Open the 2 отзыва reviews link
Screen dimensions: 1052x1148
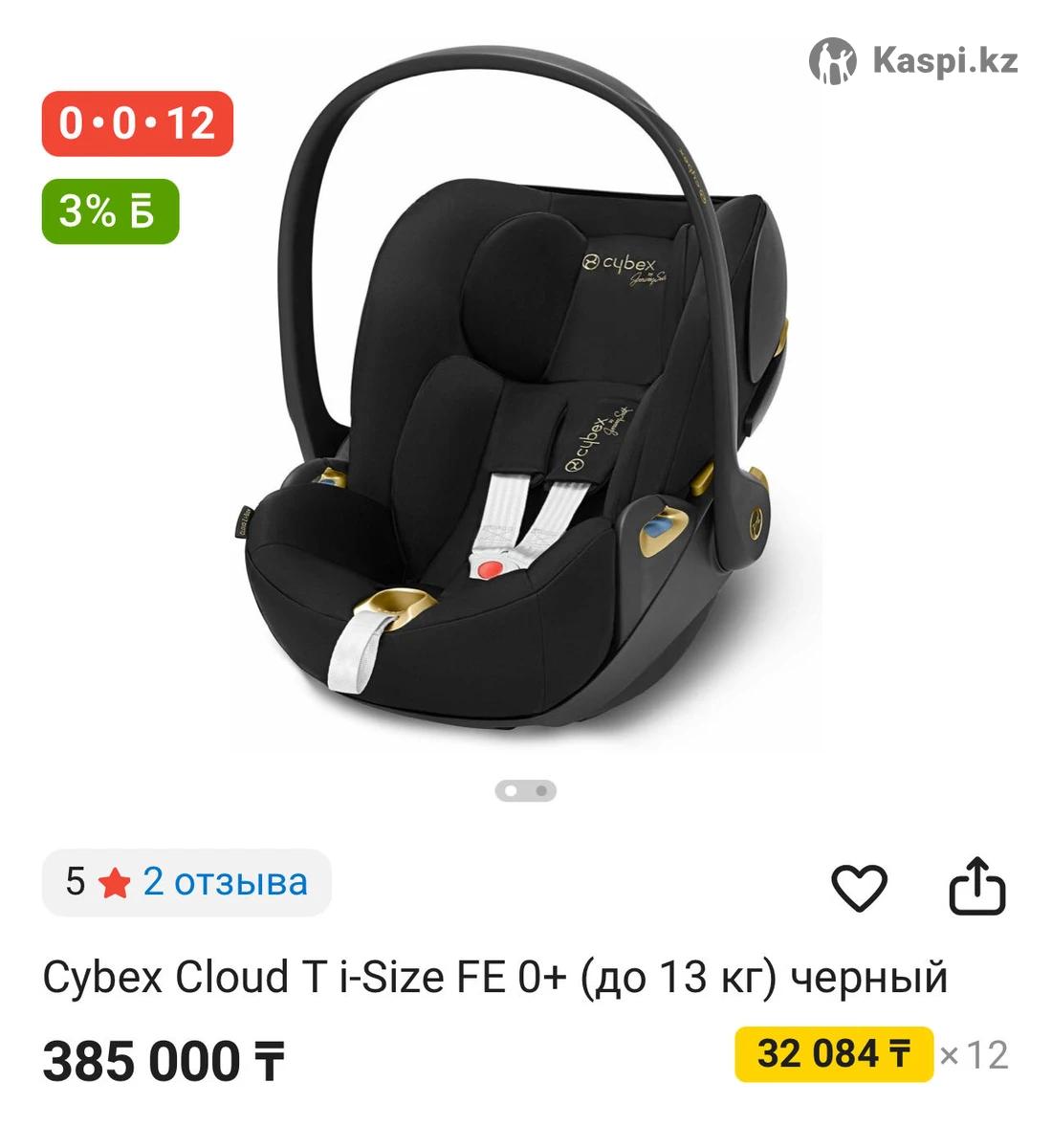coord(225,881)
